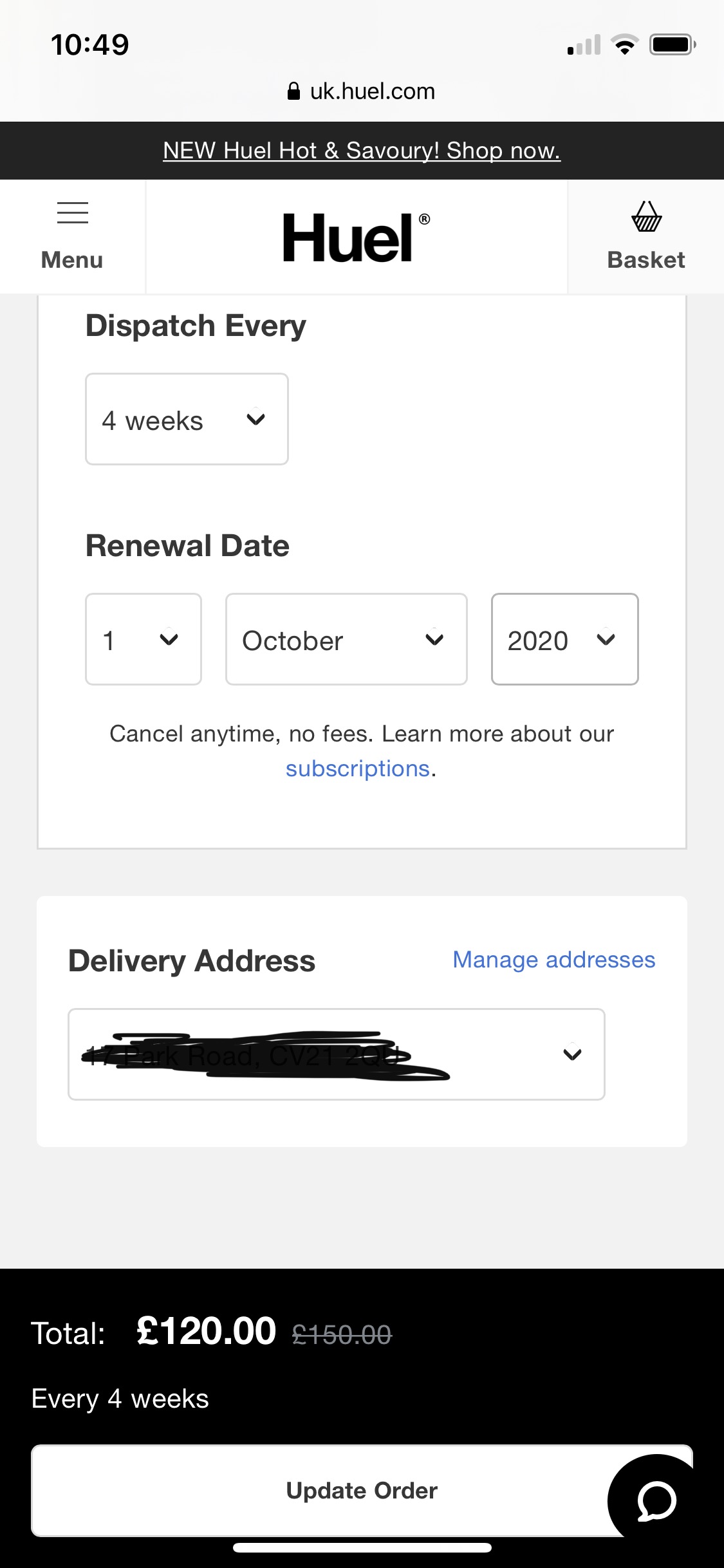Open the live chat bubble
Screen dimensions: 724x1568
click(656, 1501)
